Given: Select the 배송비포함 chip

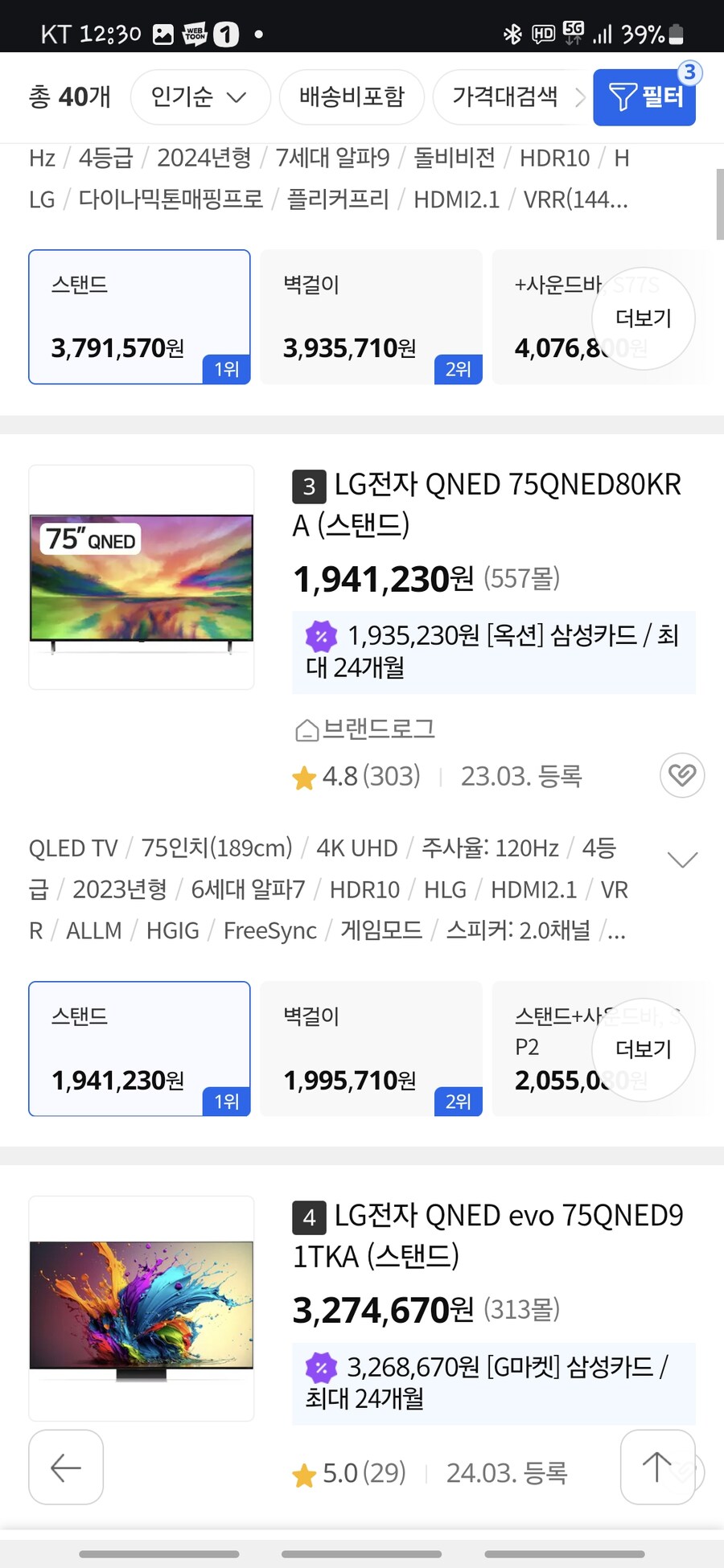Looking at the screenshot, I should [x=352, y=97].
